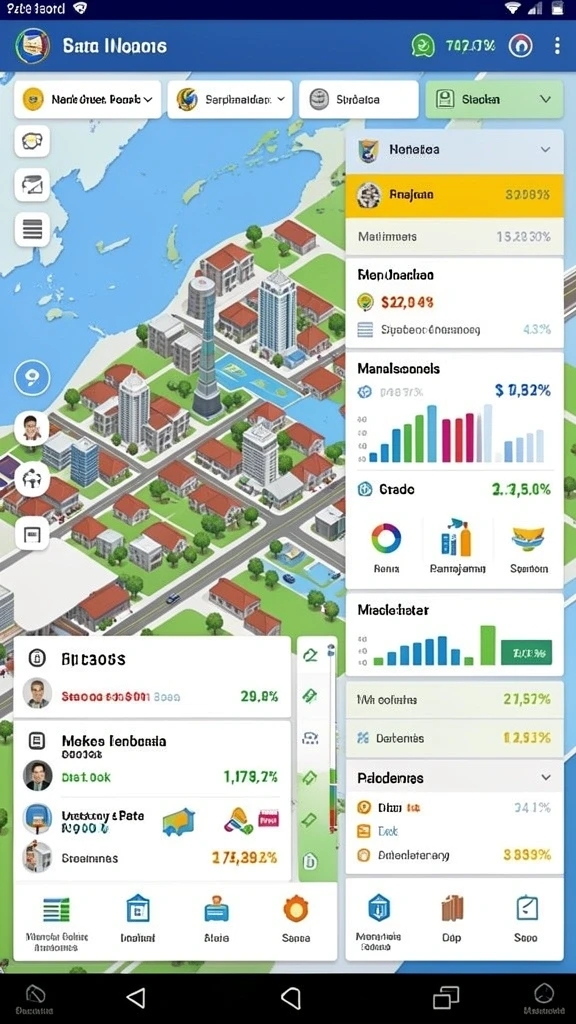Open the Stoie tab
Viewport: 576px width, 1024px height.
point(216,919)
